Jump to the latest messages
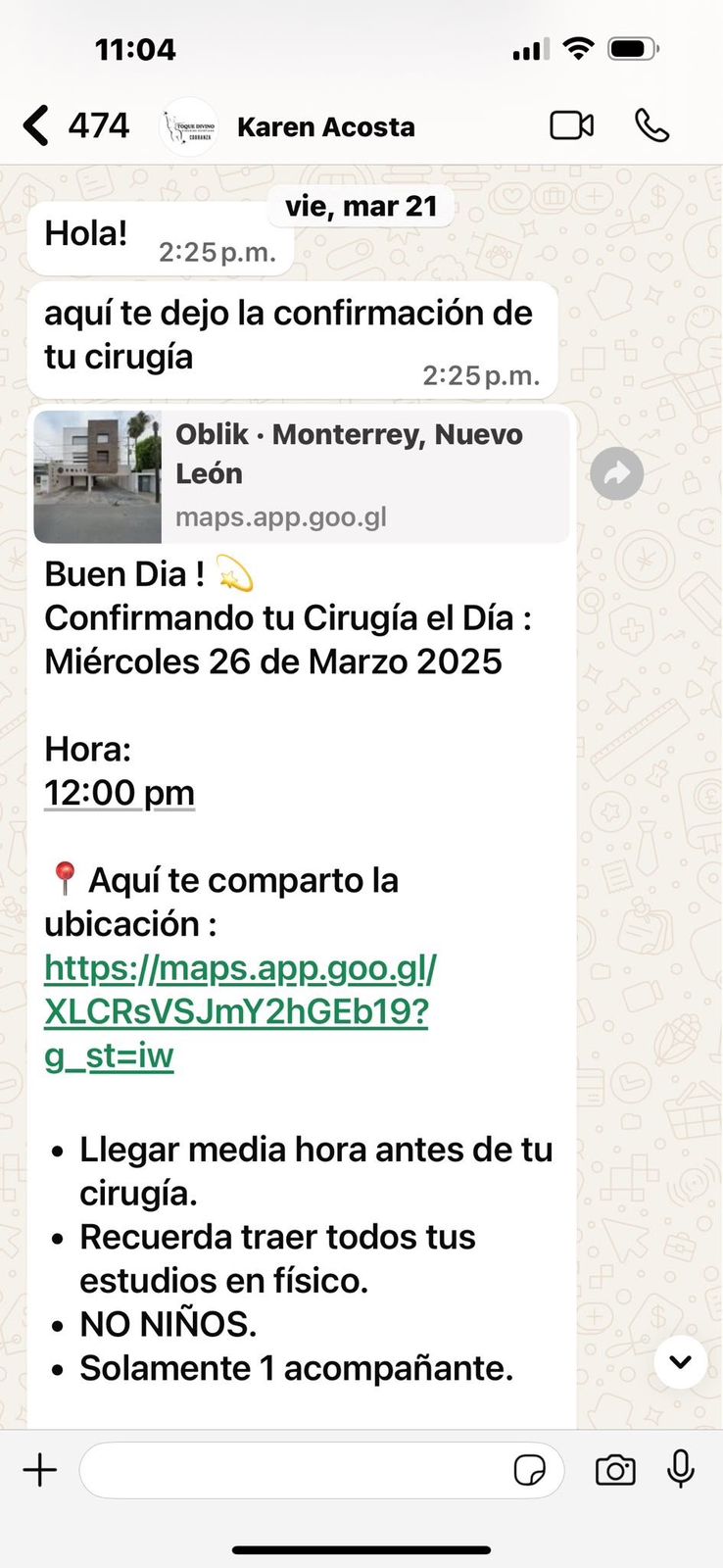The width and height of the screenshot is (723, 1568). point(680,1361)
